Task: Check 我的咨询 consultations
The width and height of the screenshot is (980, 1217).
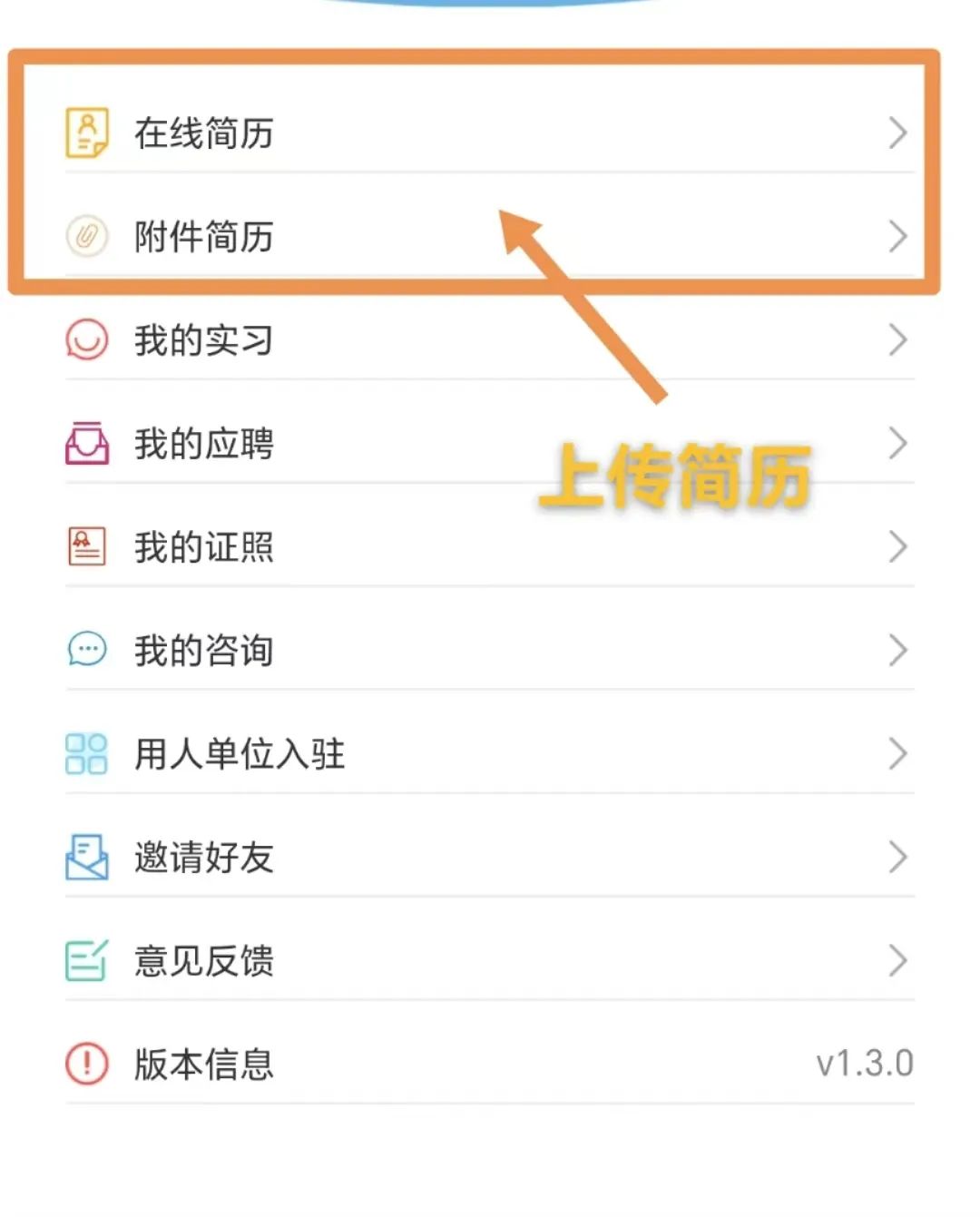Action: pos(203,651)
